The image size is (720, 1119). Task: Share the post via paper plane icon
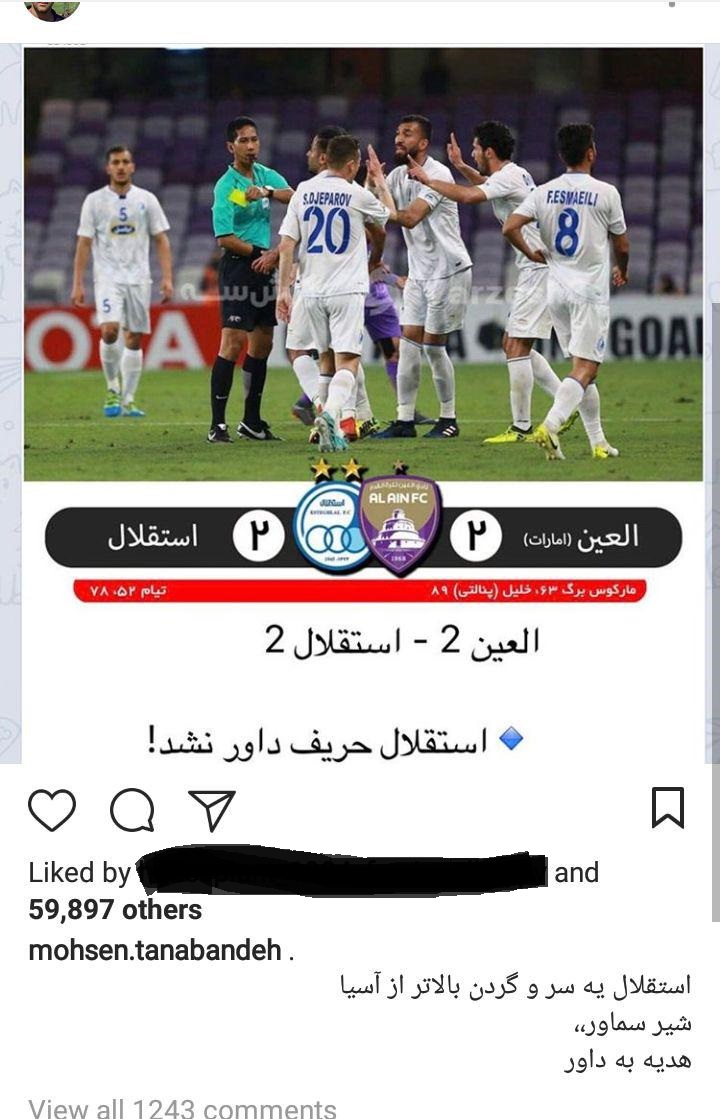[x=212, y=810]
